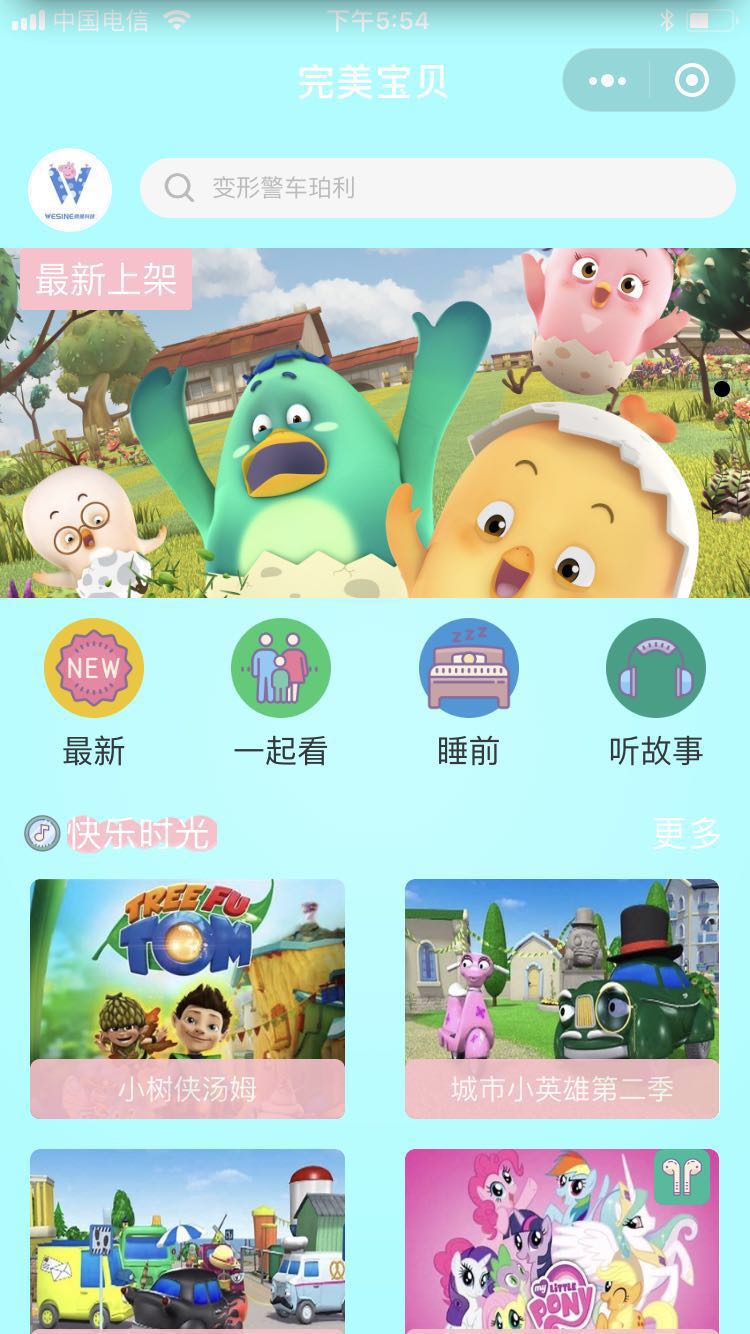Image resolution: width=750 pixels, height=1334 pixels.
Task: Go to the 最新 category
Action: (94, 692)
